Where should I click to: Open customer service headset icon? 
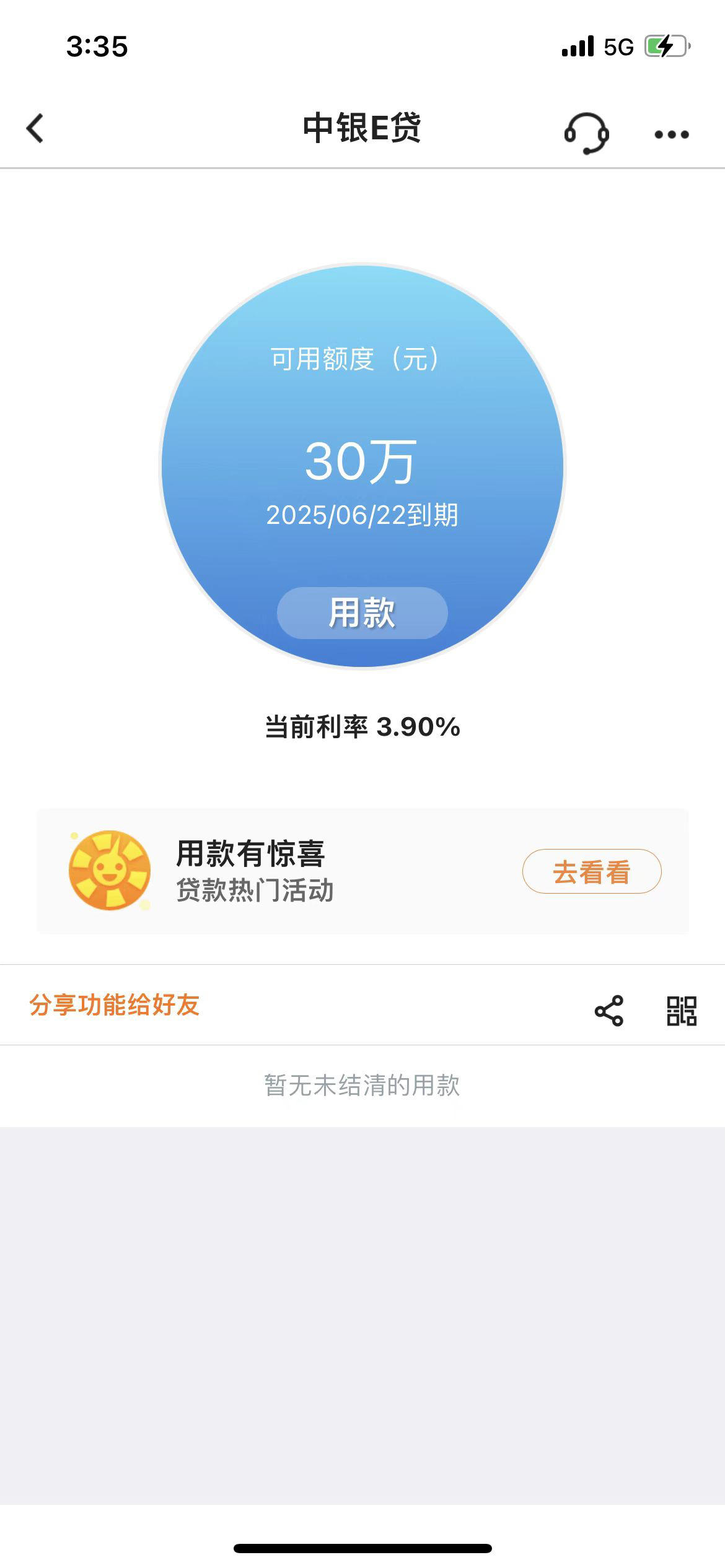coord(586,133)
